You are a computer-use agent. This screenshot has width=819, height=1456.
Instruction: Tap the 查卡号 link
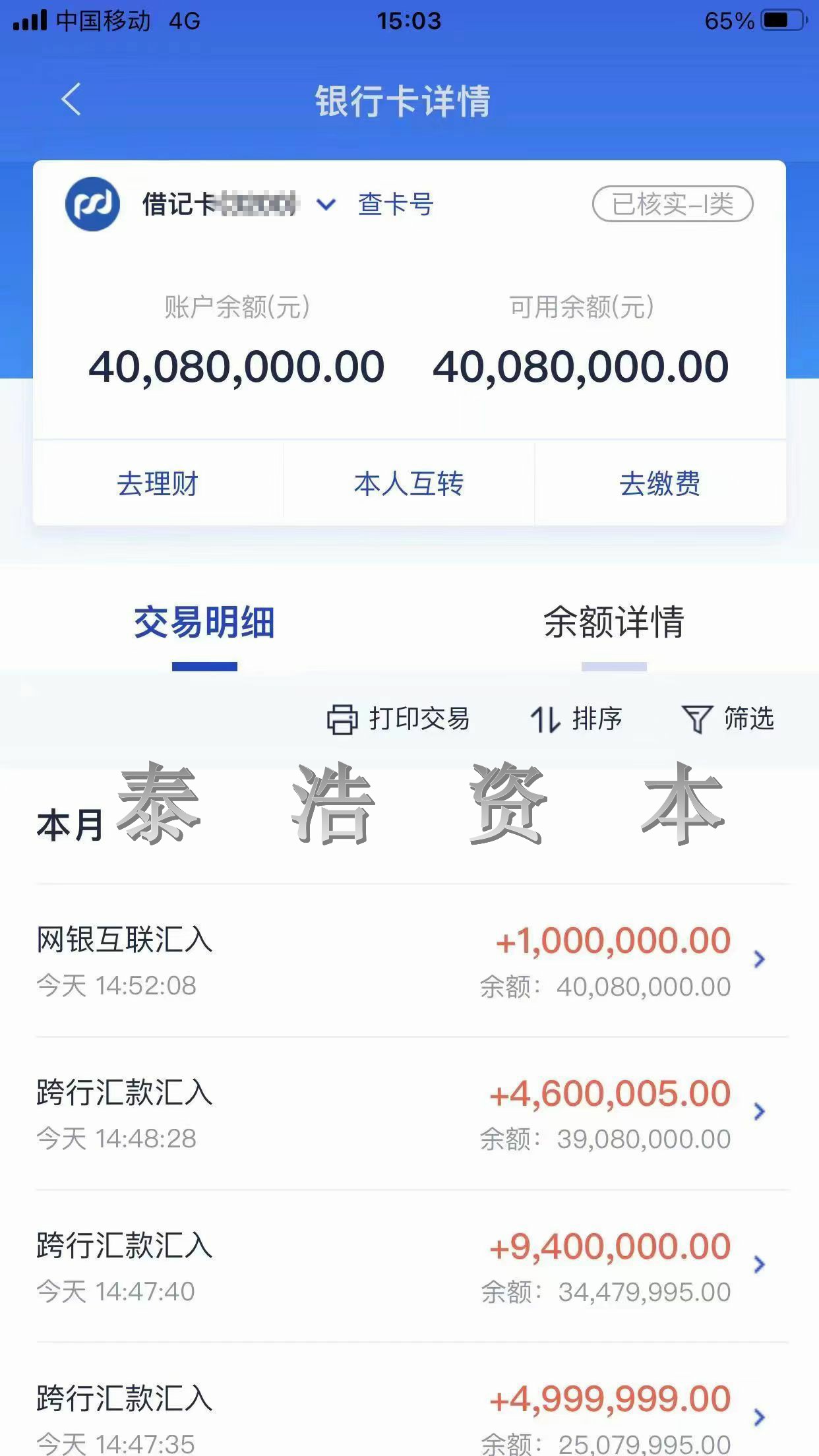click(x=395, y=204)
